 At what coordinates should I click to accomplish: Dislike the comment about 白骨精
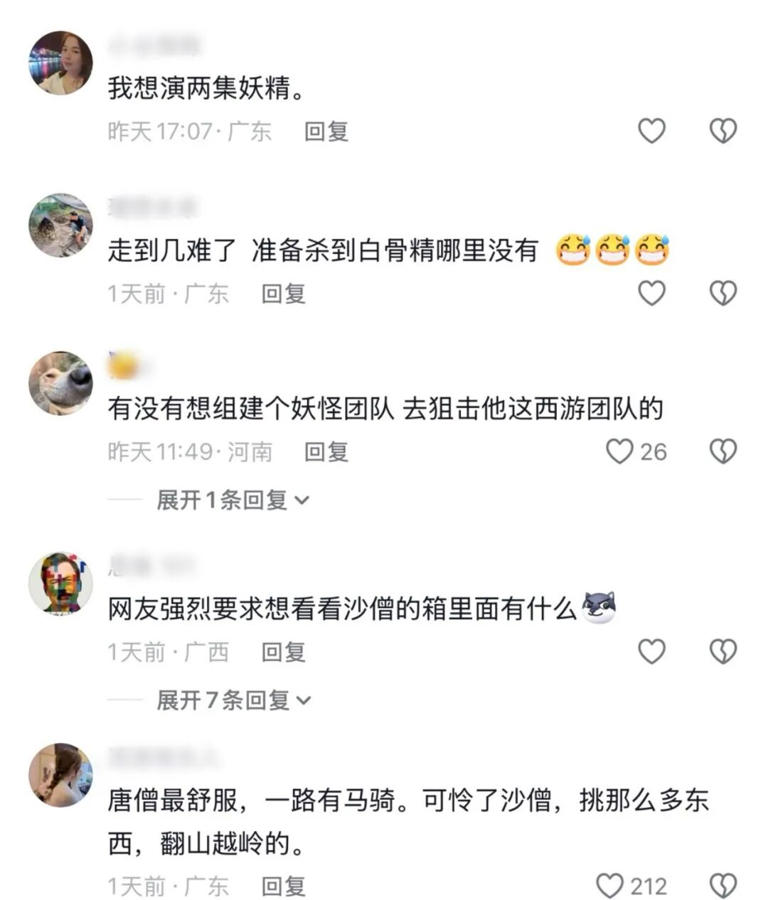(x=722, y=293)
